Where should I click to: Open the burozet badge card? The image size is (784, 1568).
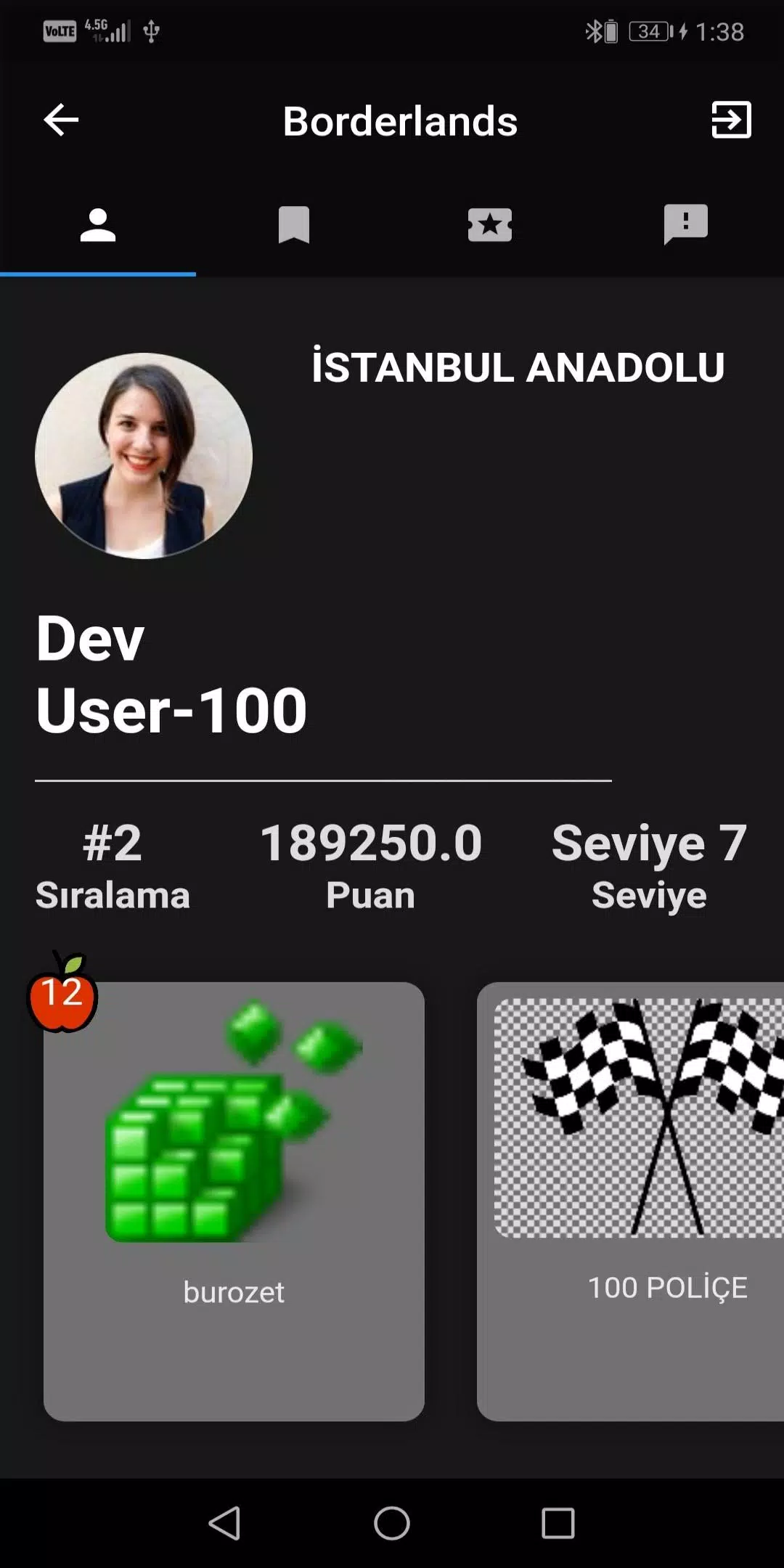(x=234, y=1201)
